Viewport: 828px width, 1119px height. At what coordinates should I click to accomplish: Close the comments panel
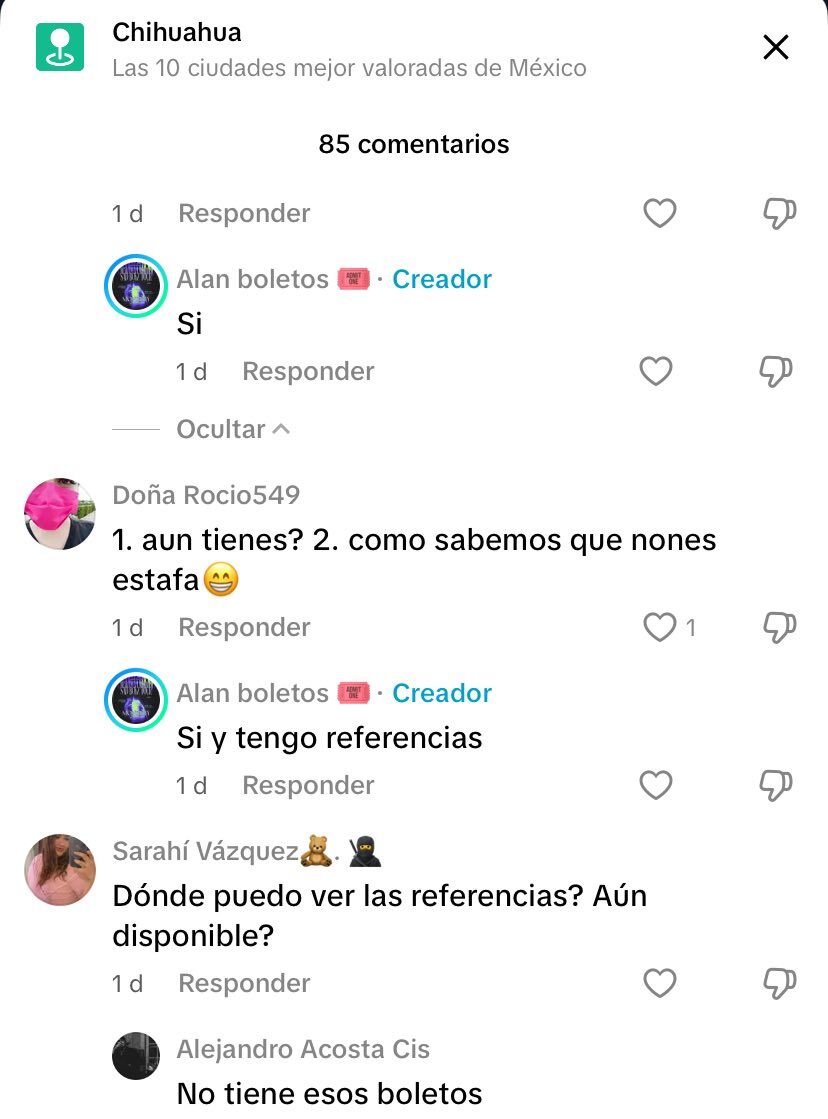click(776, 47)
